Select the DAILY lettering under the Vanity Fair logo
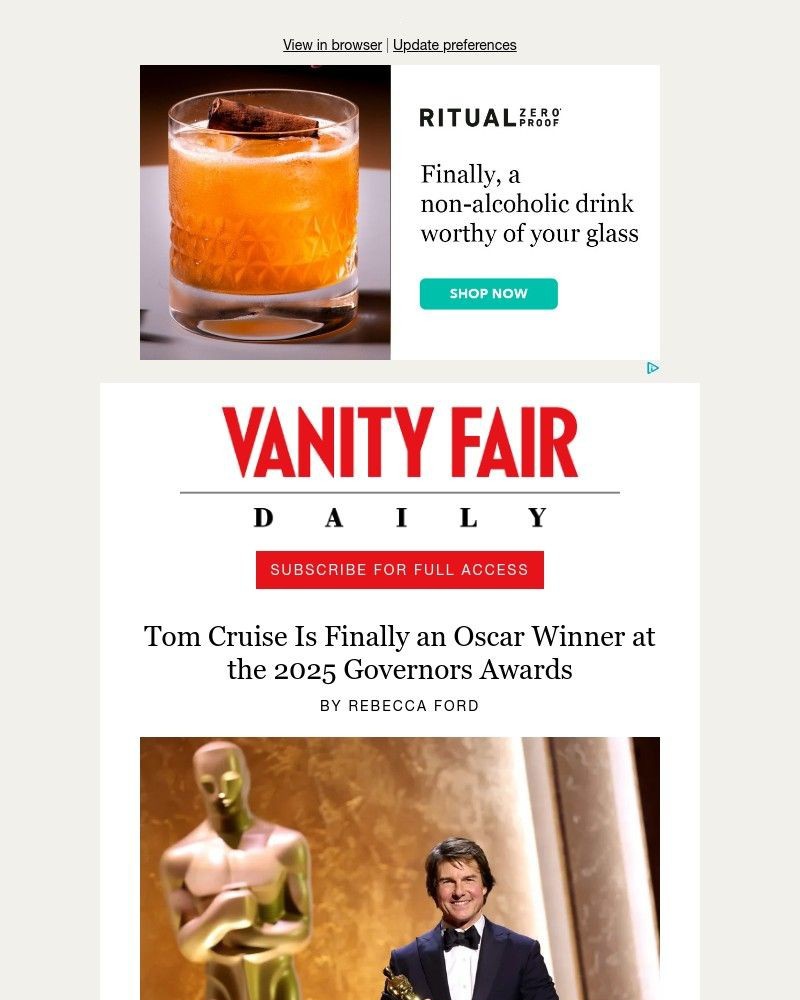This screenshot has height=1000, width=800. point(398,518)
